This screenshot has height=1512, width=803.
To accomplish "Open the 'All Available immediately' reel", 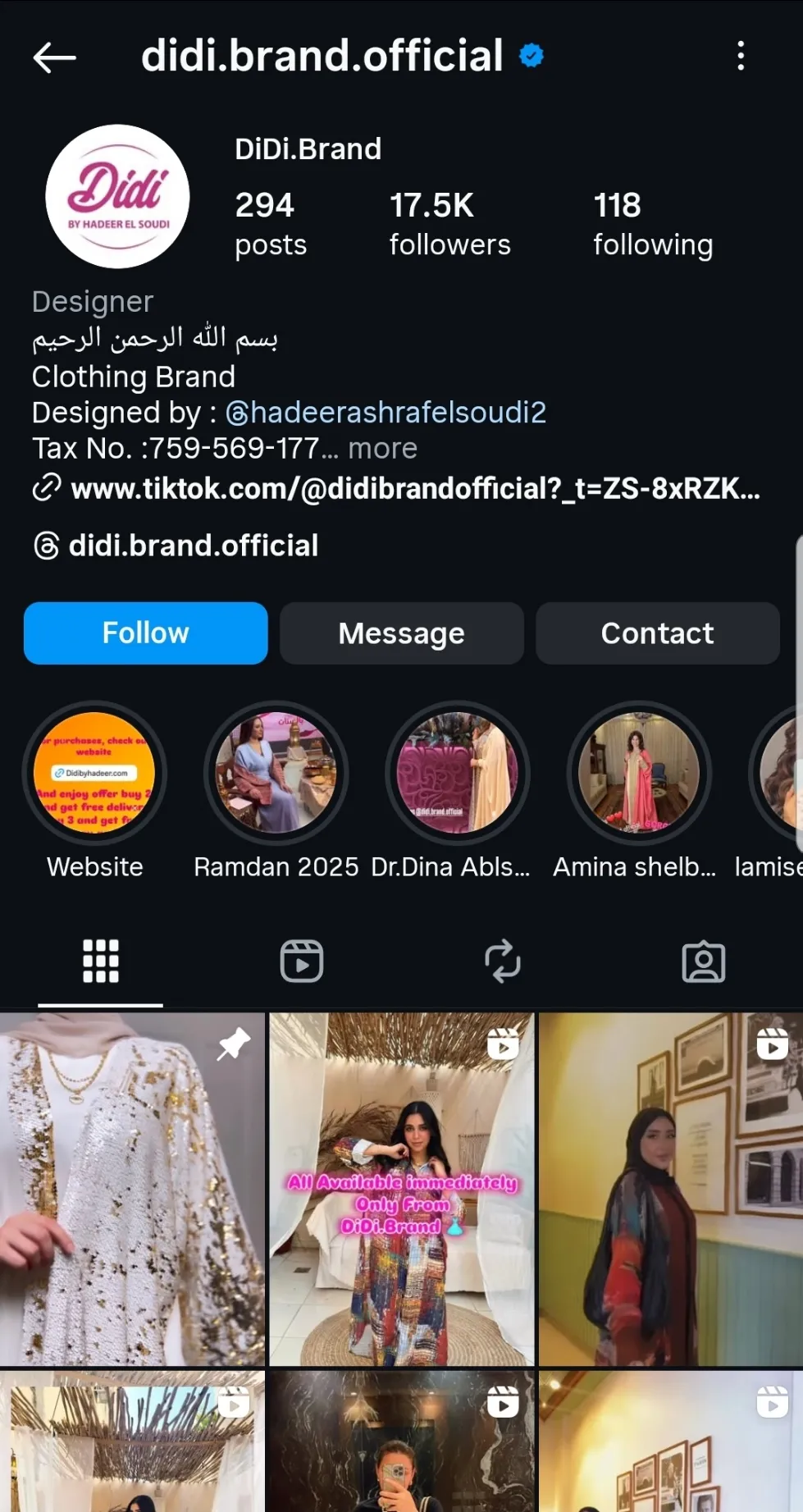I will tap(401, 1190).
